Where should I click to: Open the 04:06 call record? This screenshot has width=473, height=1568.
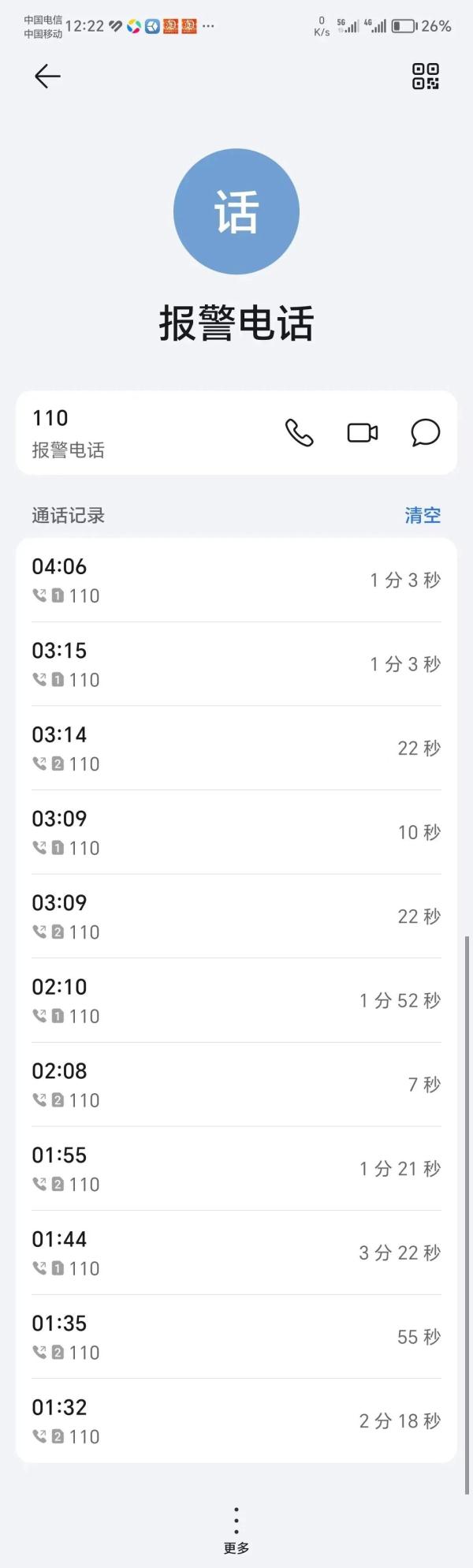click(236, 581)
